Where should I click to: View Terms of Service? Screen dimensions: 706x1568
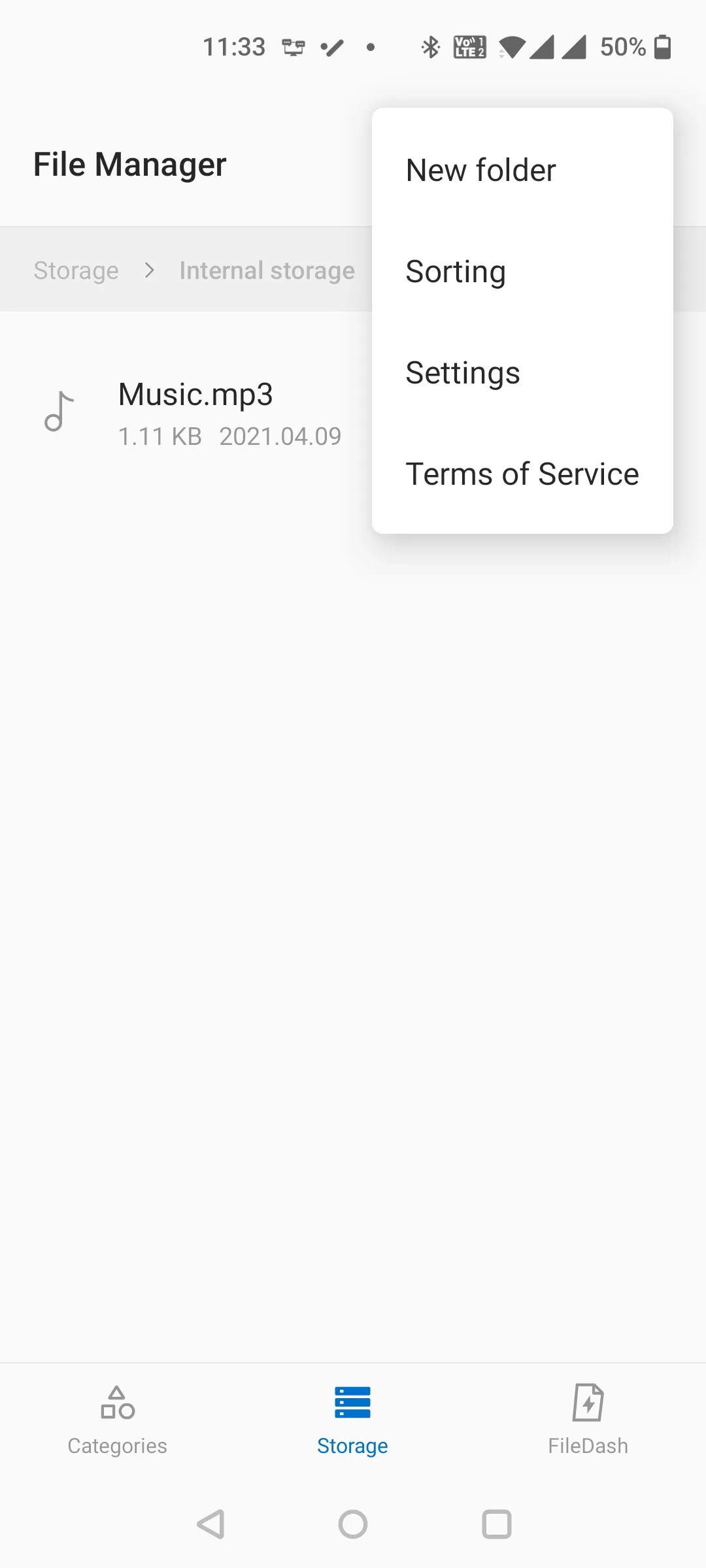[522, 474]
